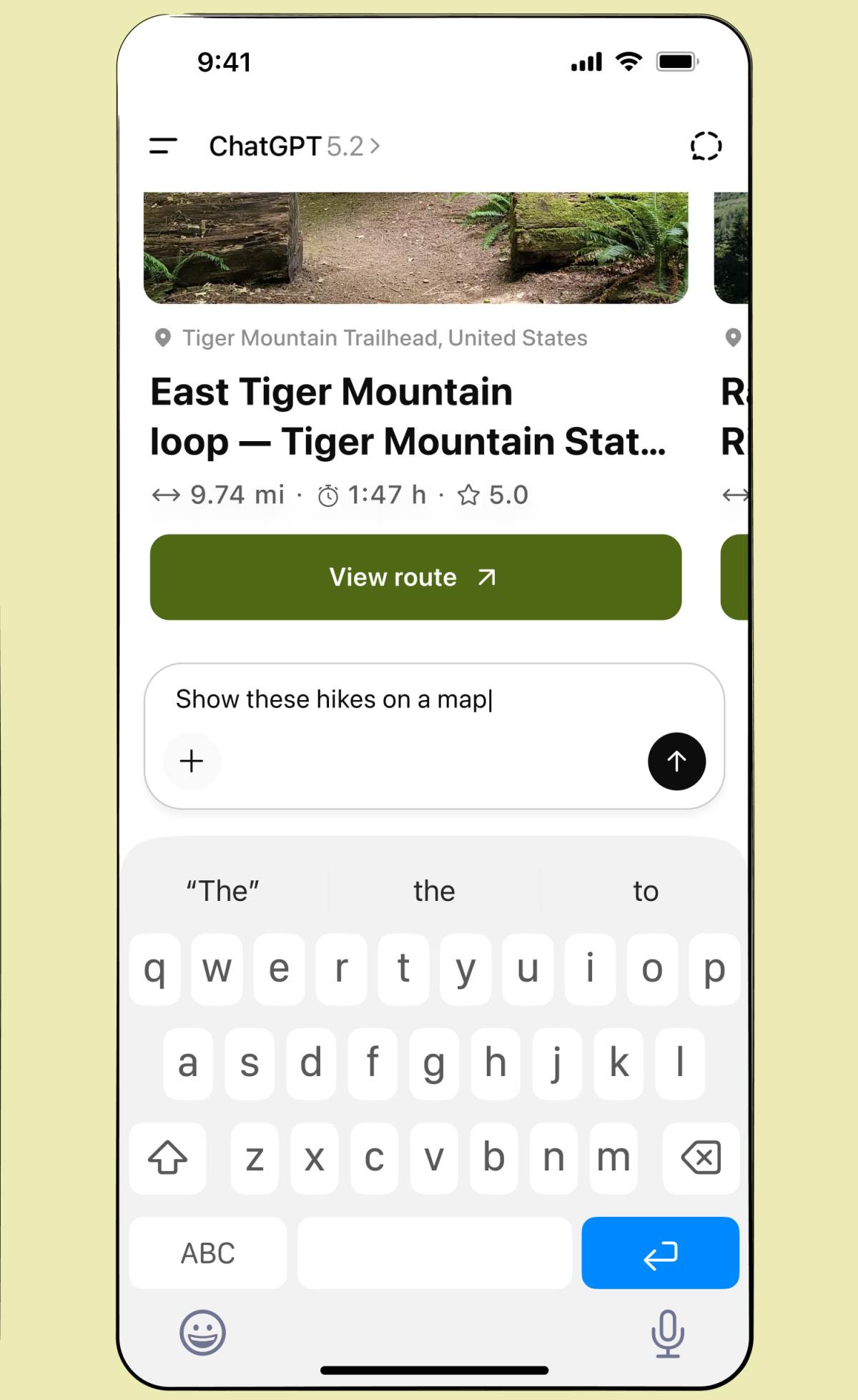Image resolution: width=858 pixels, height=1400 pixels.
Task: Open the plus attachment menu
Action: pyautogui.click(x=191, y=761)
